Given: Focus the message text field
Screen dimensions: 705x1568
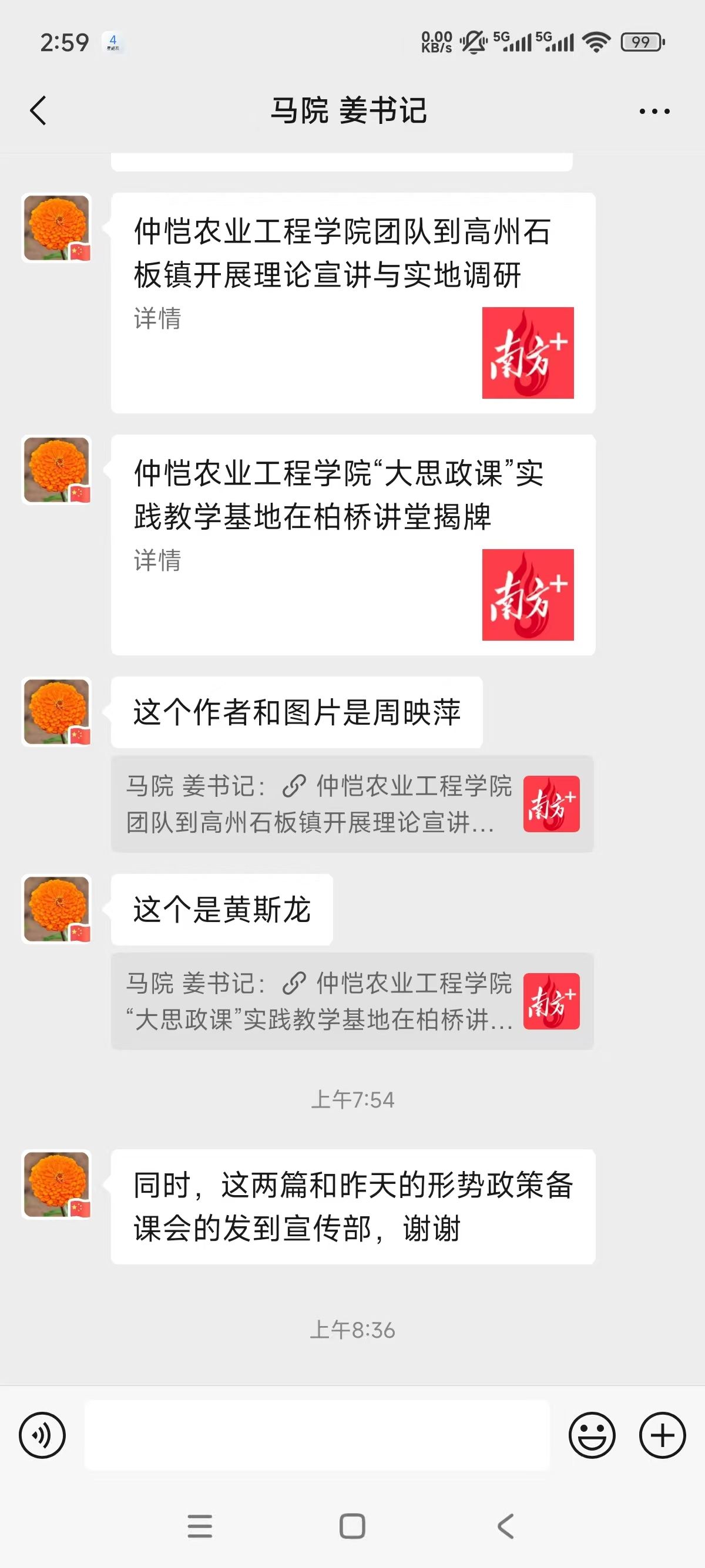Looking at the screenshot, I should point(317,1435).
